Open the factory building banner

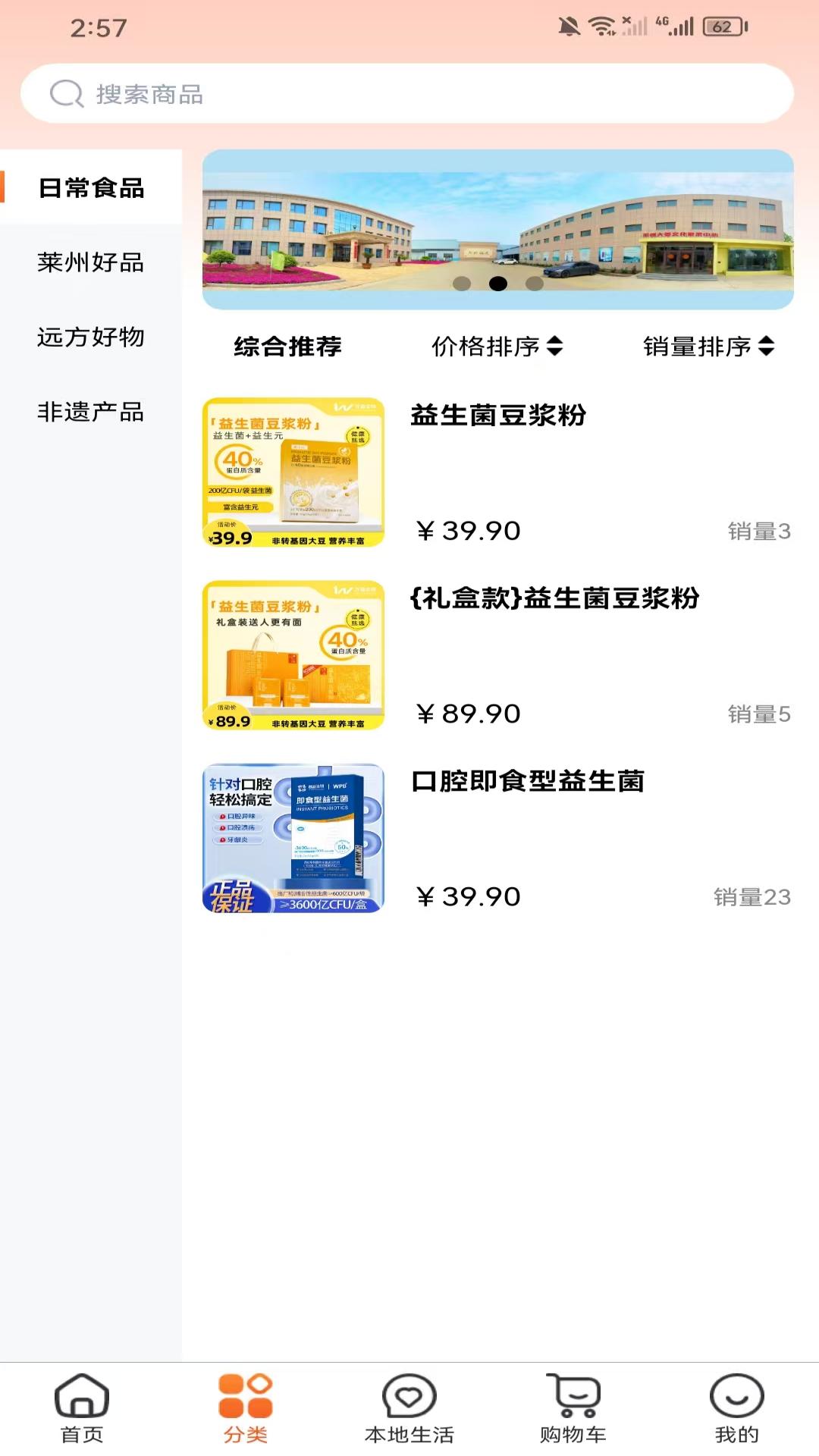(x=497, y=229)
